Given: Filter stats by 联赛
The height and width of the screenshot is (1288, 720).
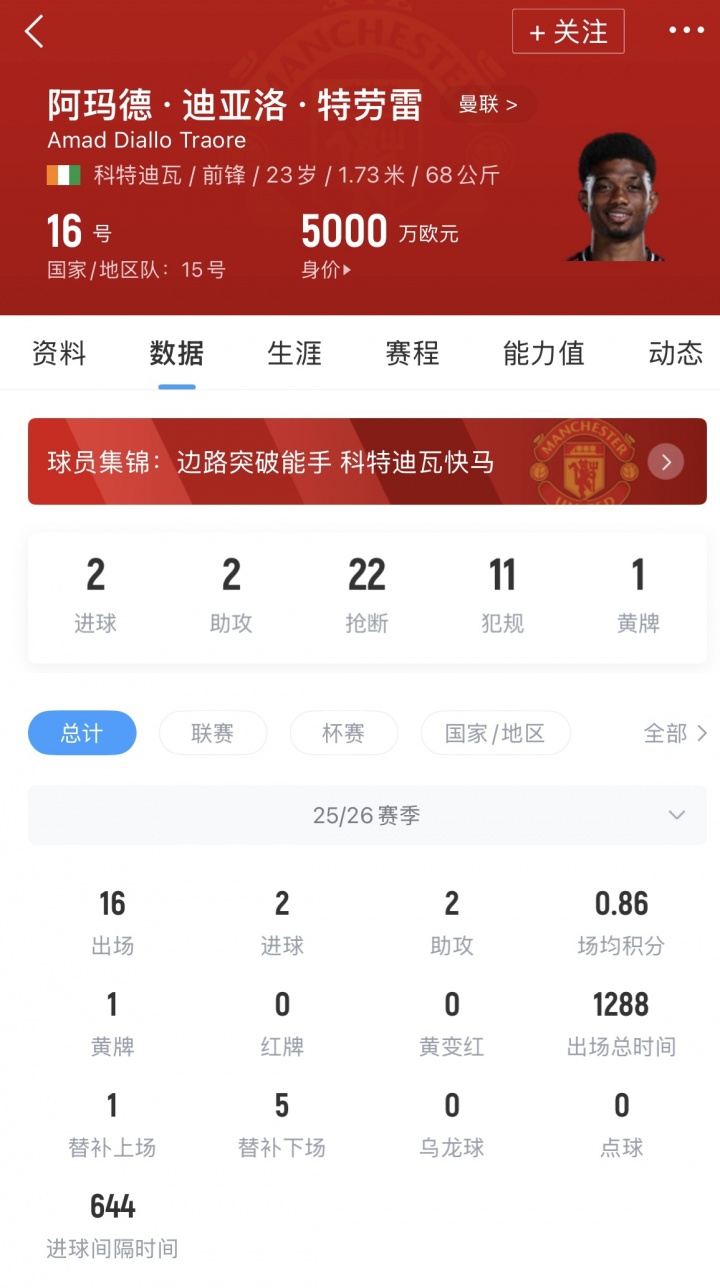Looking at the screenshot, I should (x=212, y=733).
